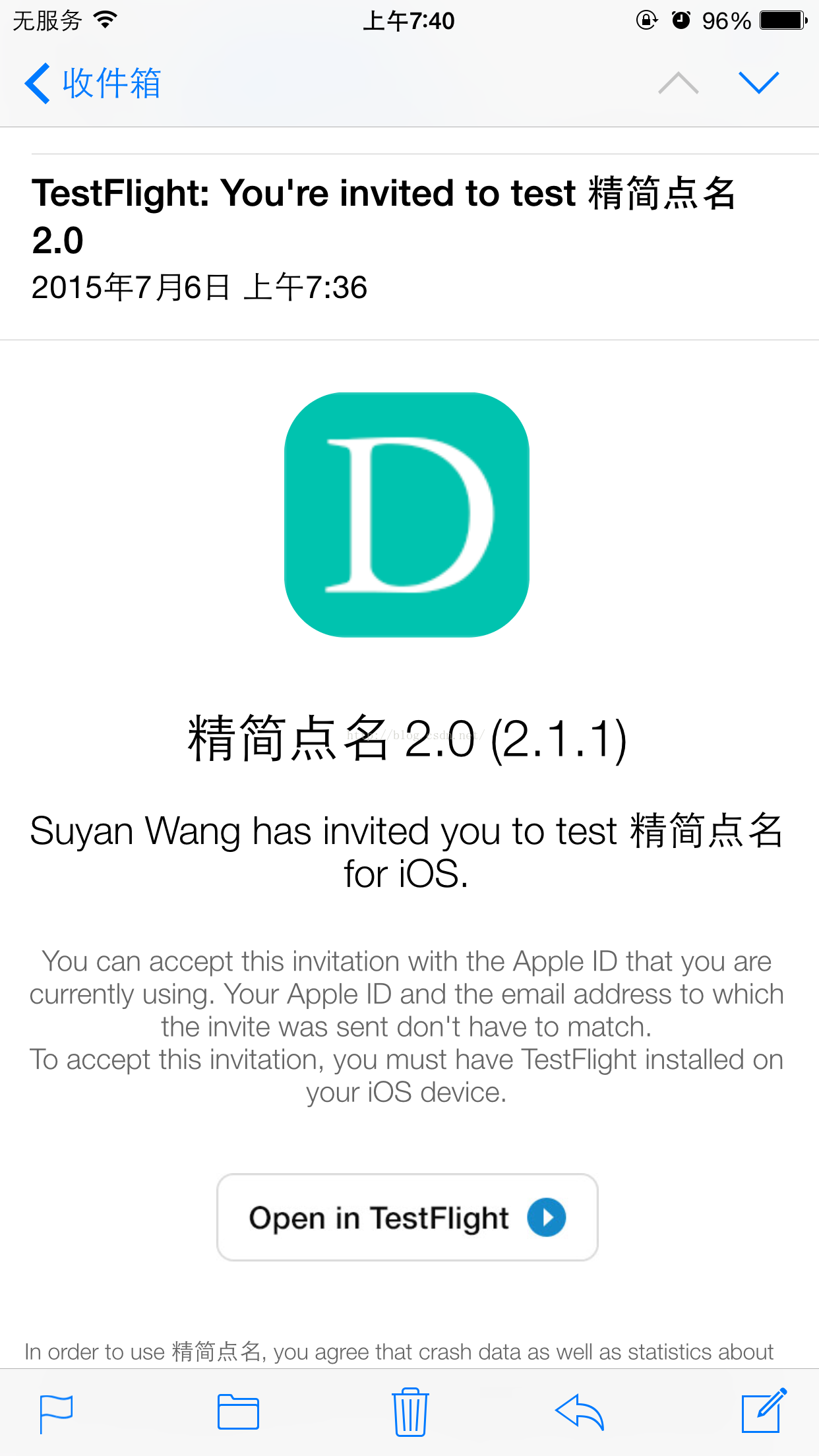Screen dimensions: 819x1456
Task: Compose a new email
Action: [763, 1412]
